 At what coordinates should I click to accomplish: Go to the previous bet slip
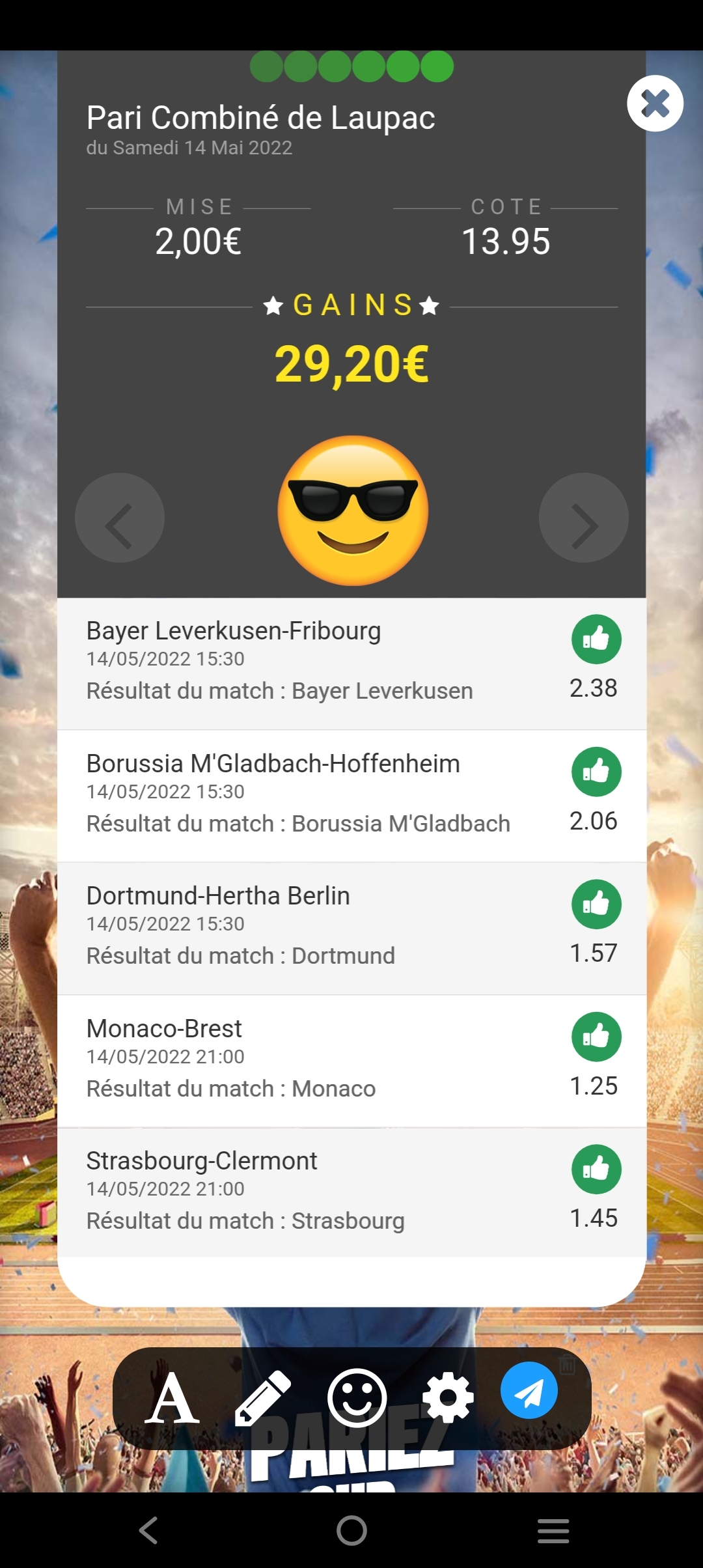pyautogui.click(x=120, y=518)
